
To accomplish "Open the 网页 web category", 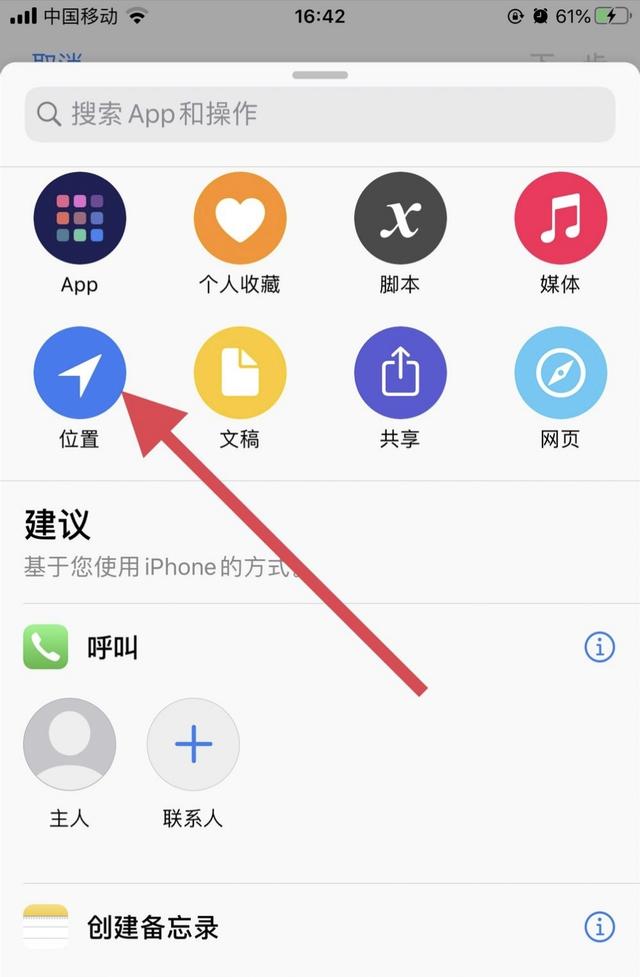I will point(560,373).
